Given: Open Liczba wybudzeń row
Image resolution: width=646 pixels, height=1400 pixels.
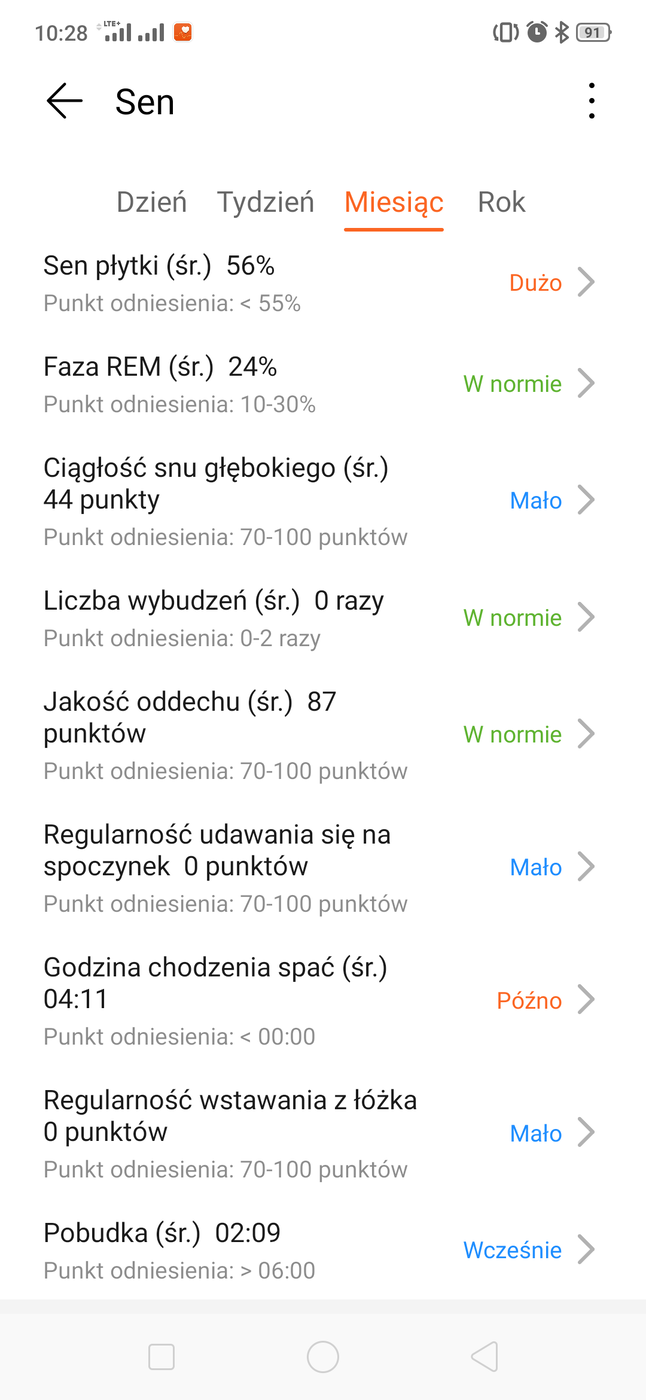Looking at the screenshot, I should pyautogui.click(x=320, y=618).
